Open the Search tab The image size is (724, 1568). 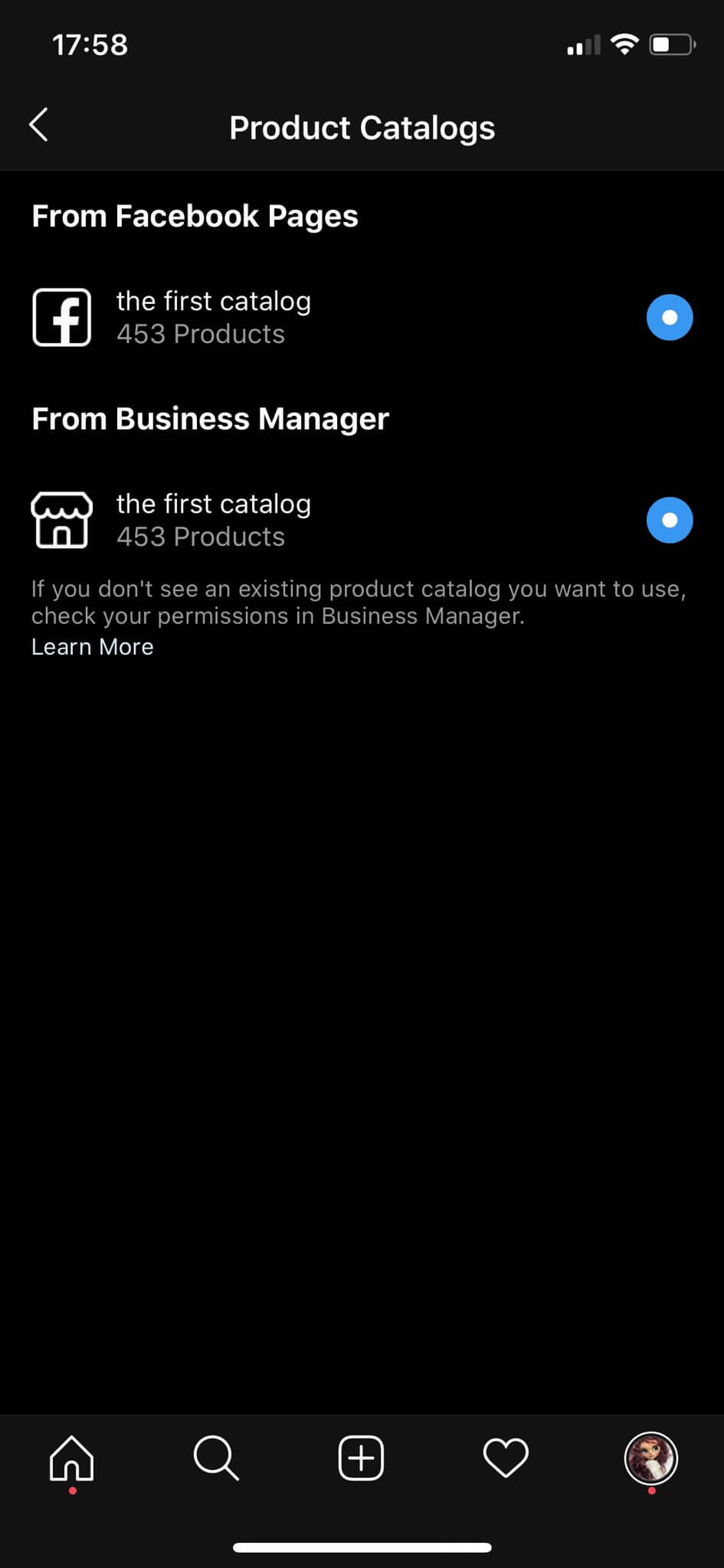click(216, 1458)
